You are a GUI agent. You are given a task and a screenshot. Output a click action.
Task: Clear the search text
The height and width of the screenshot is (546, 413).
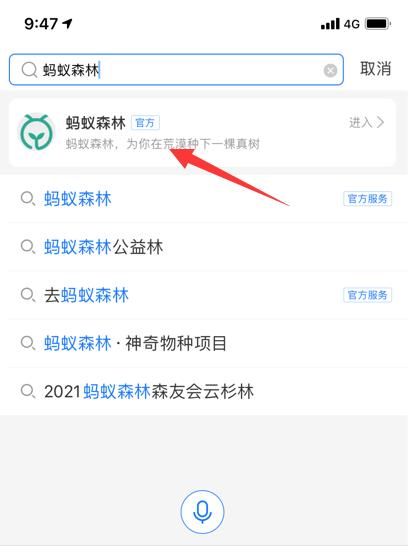click(330, 71)
